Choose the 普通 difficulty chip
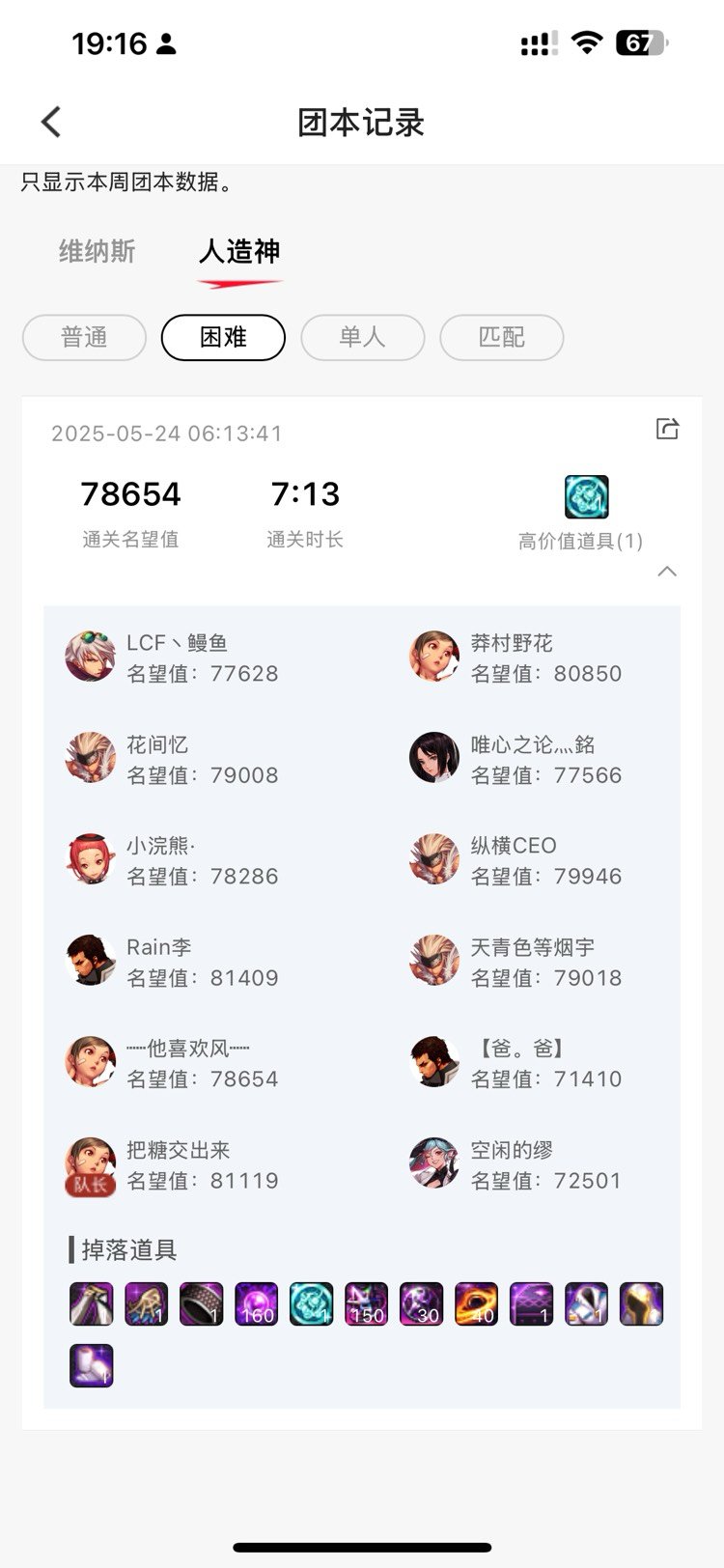724x1568 pixels. (x=84, y=337)
